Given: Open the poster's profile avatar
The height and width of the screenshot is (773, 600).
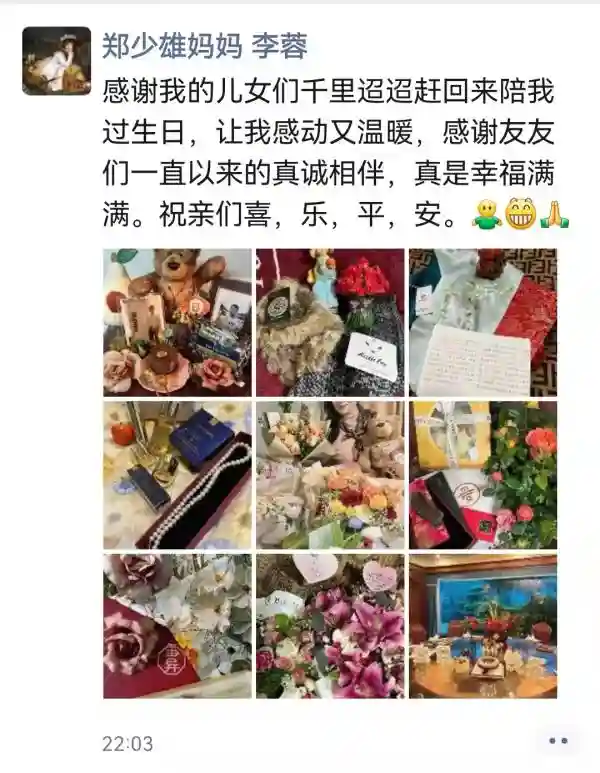Looking at the screenshot, I should [x=56, y=60].
